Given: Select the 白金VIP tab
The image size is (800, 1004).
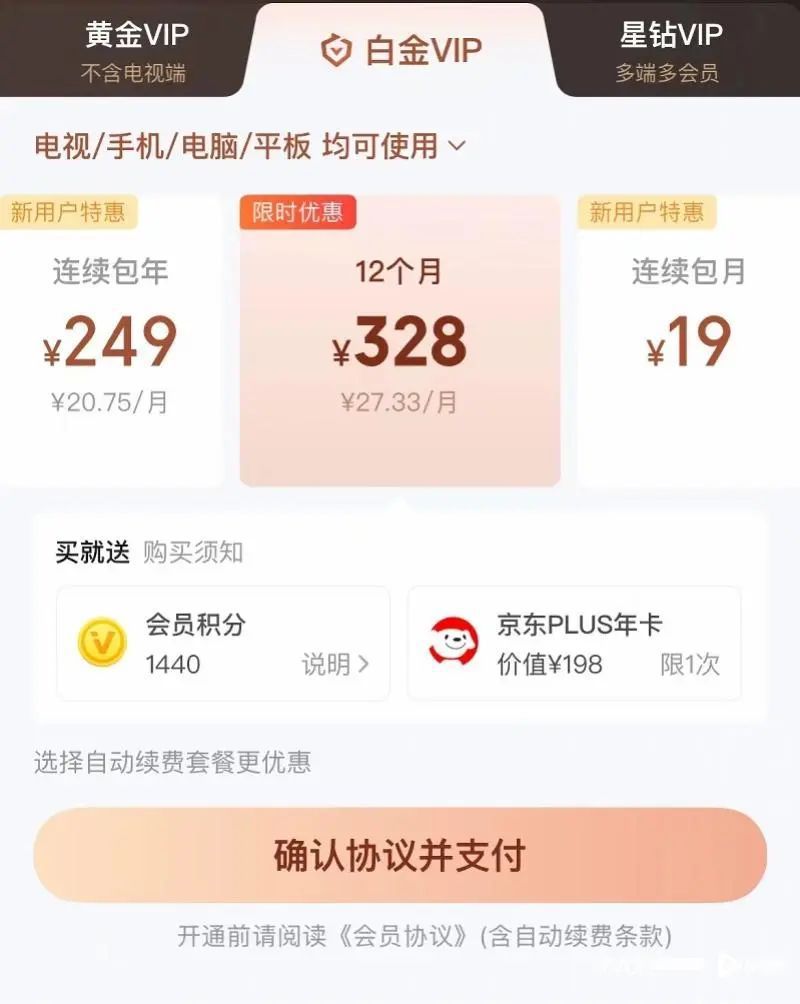Looking at the screenshot, I should (x=401, y=50).
